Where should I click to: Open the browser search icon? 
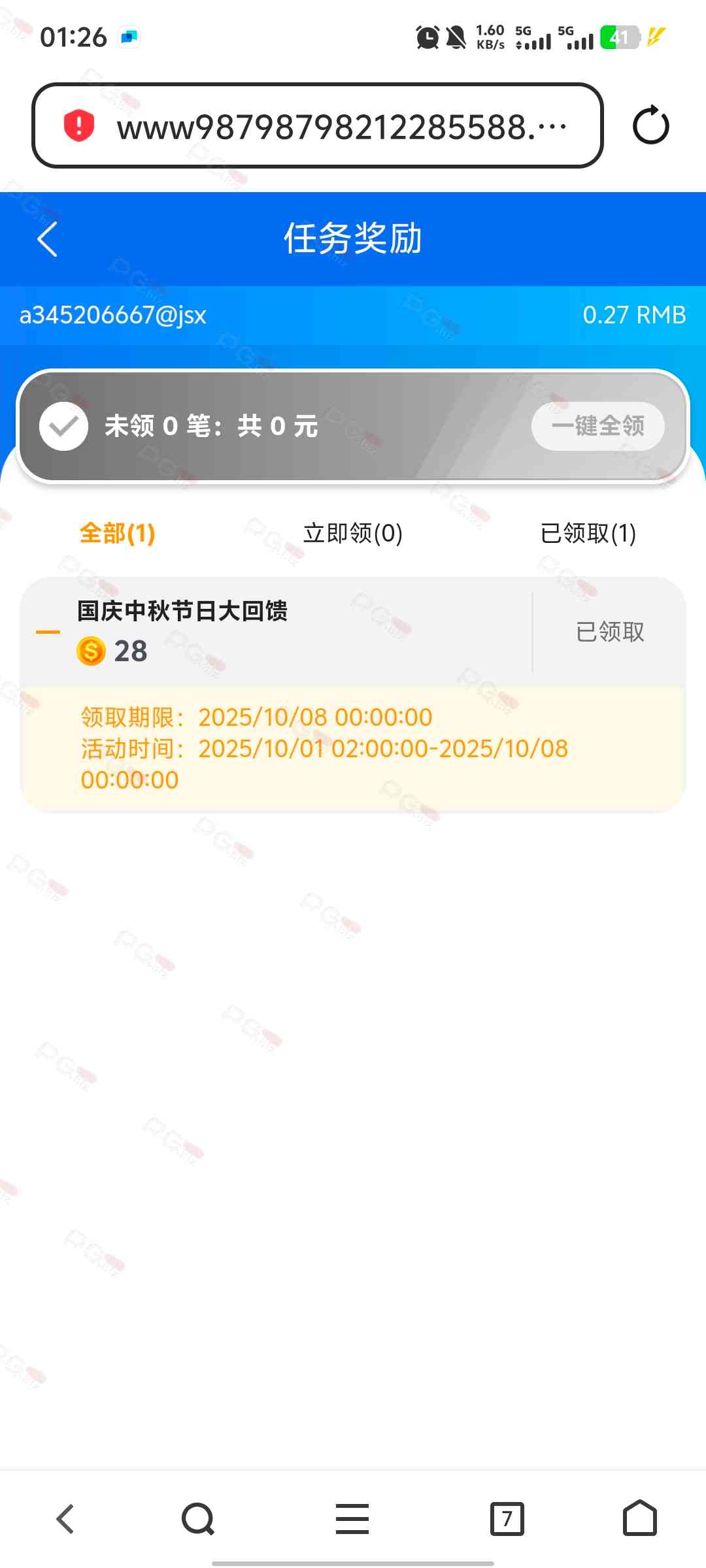point(197,1518)
